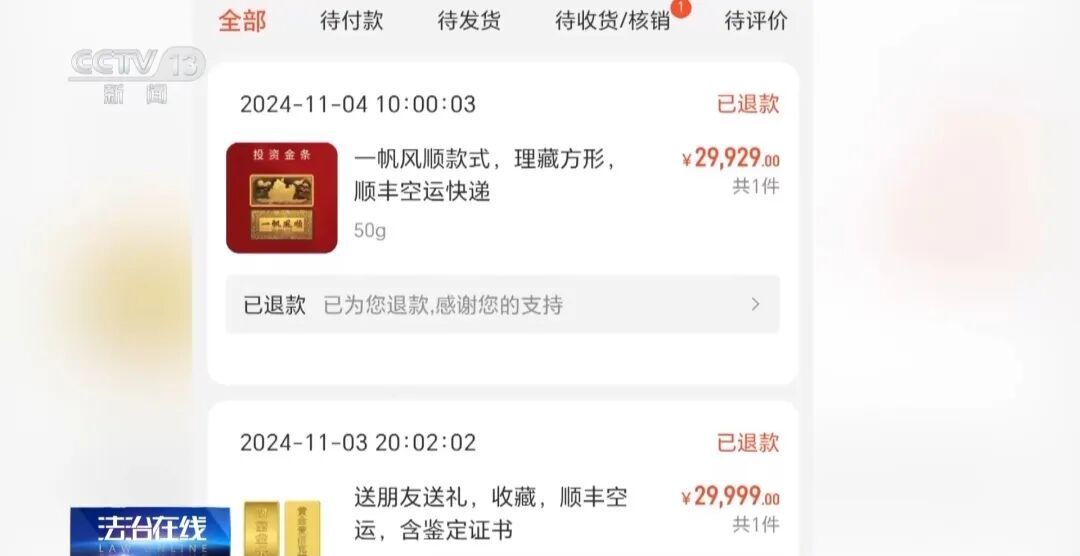Show orders under 待评价
1080x556 pixels.
pyautogui.click(x=755, y=20)
